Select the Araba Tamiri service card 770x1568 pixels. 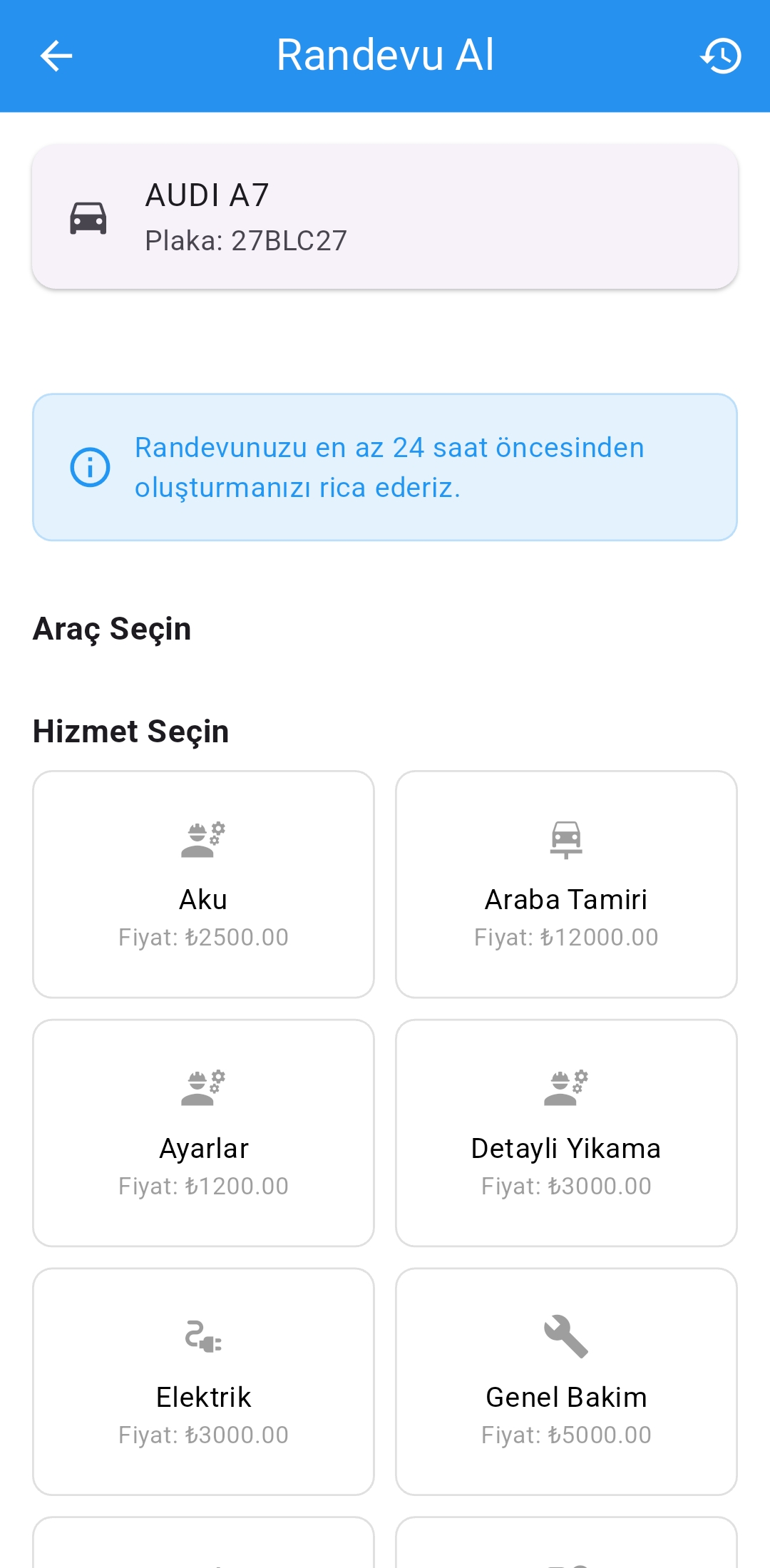(566, 884)
